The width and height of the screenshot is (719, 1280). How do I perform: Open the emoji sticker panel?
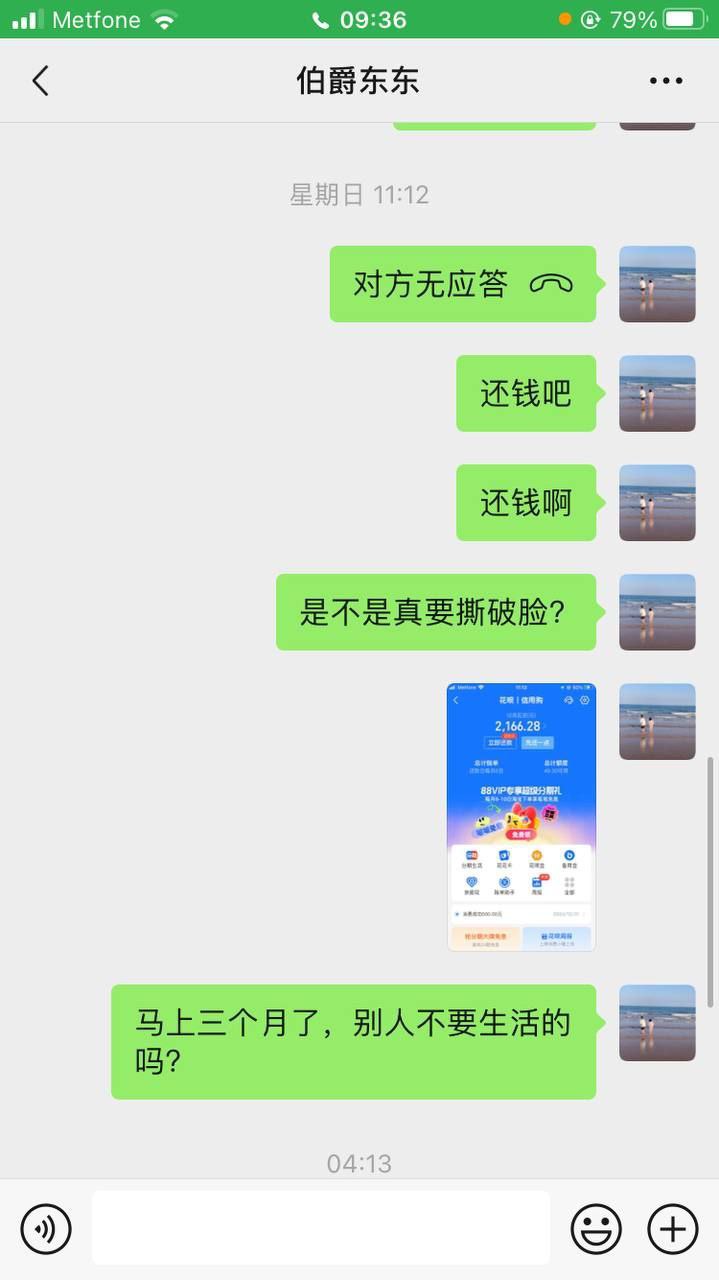click(596, 1228)
